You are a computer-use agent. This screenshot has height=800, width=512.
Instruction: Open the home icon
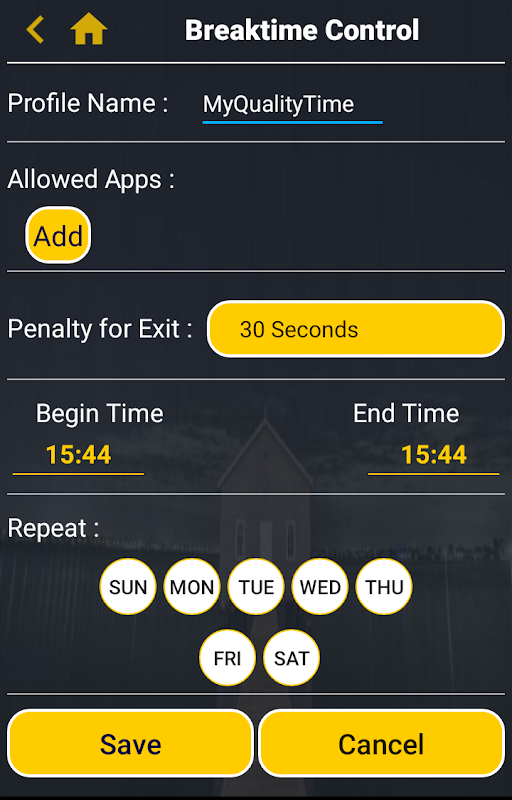pyautogui.click(x=89, y=29)
